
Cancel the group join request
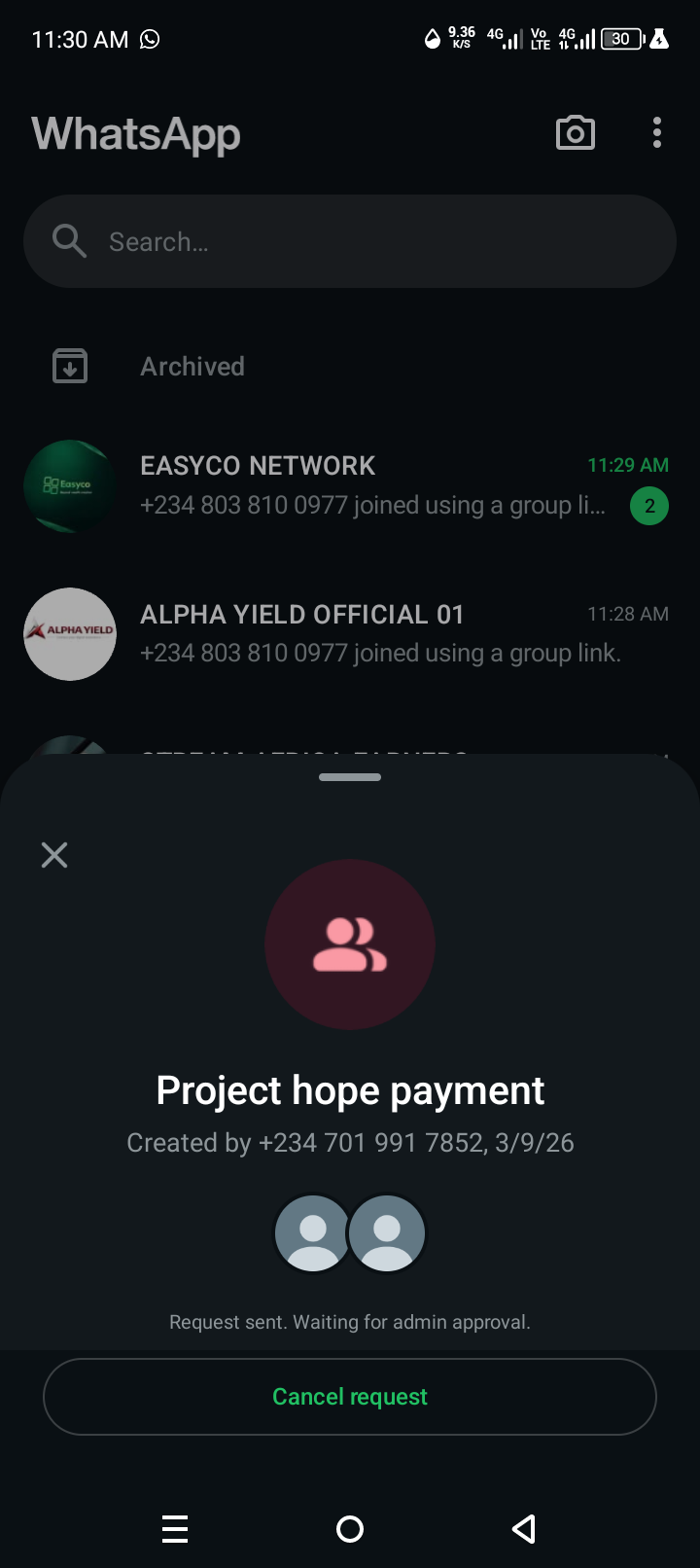click(x=350, y=1397)
